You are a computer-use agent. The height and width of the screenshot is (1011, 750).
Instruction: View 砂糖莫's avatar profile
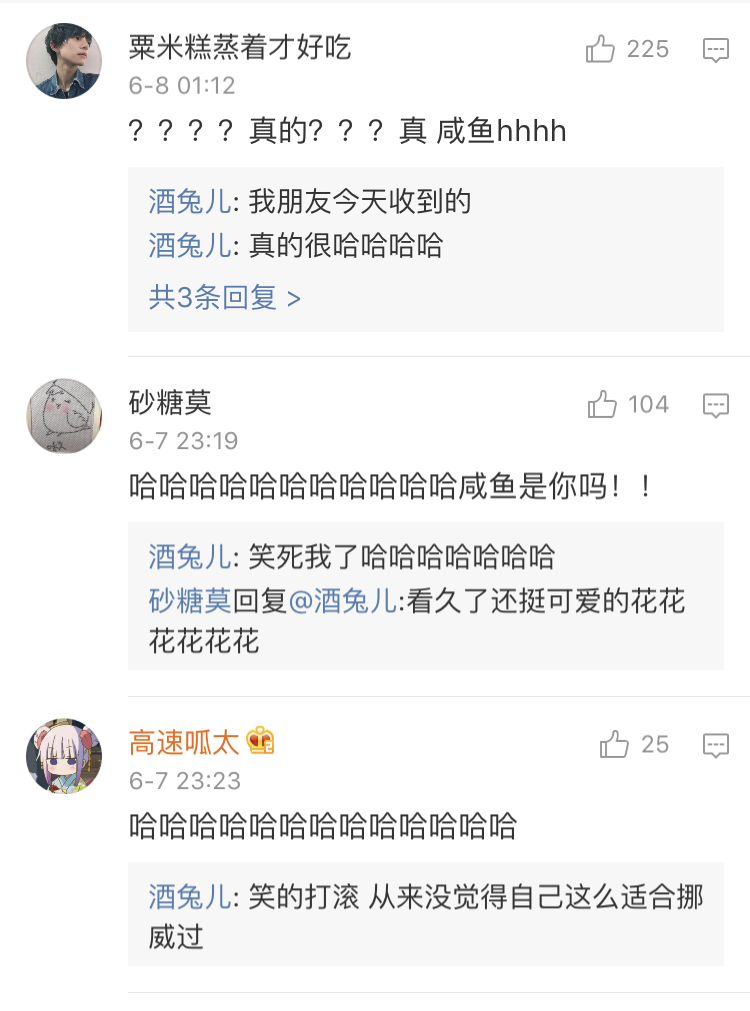click(x=64, y=416)
